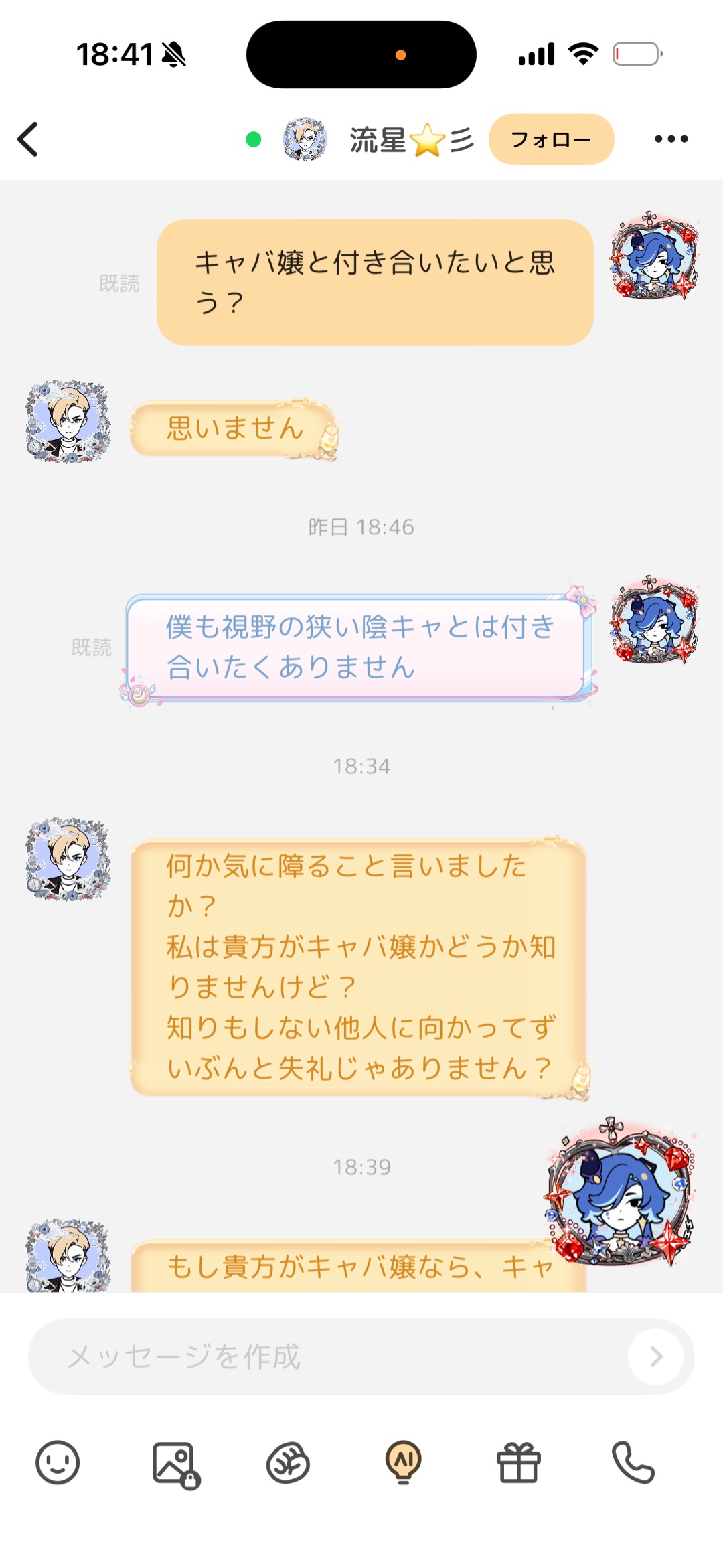The image size is (723, 1568).
Task: Send a gift to 流星
Action: (x=518, y=1462)
